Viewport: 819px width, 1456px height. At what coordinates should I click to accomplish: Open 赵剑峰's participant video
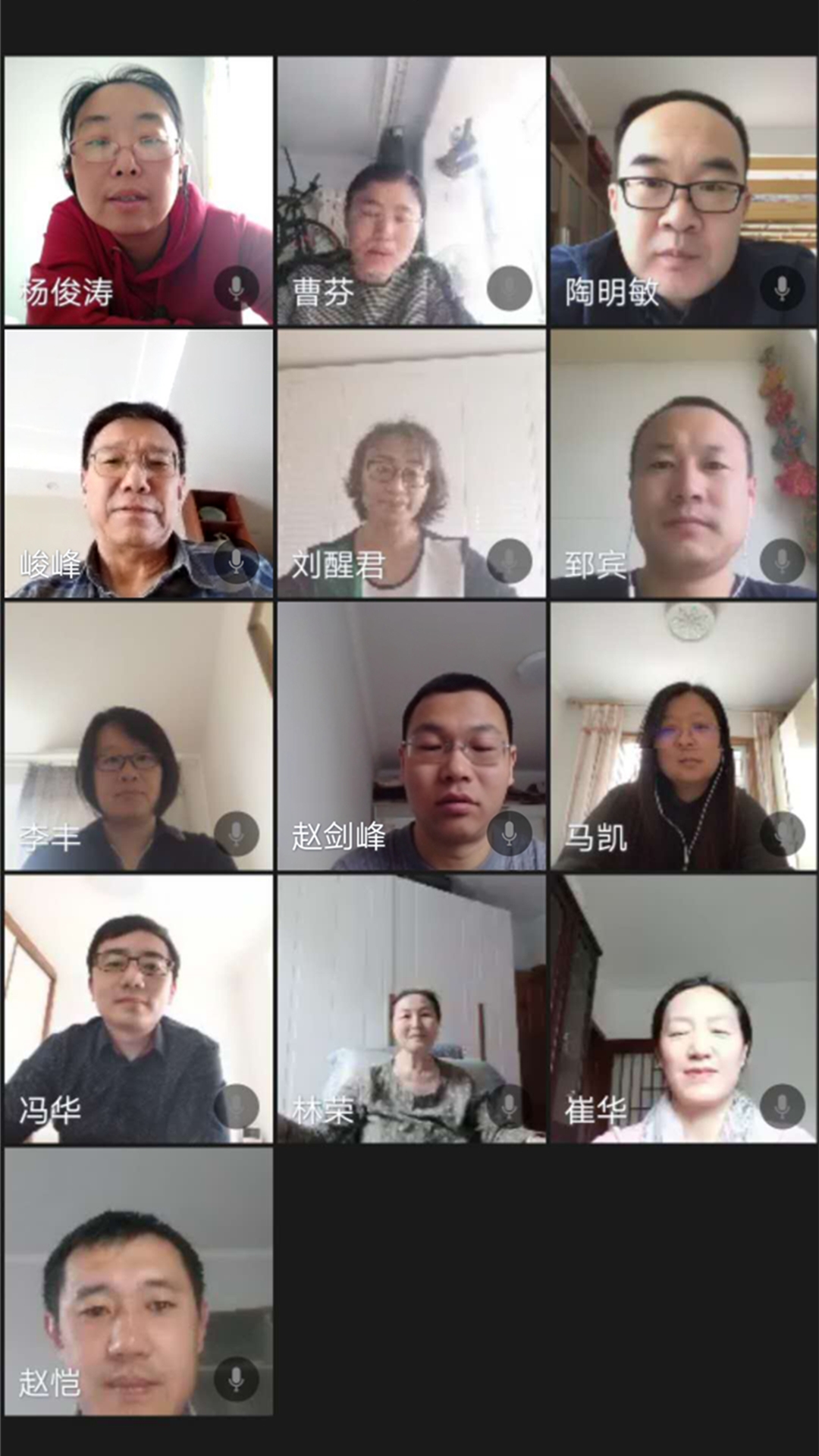(411, 736)
